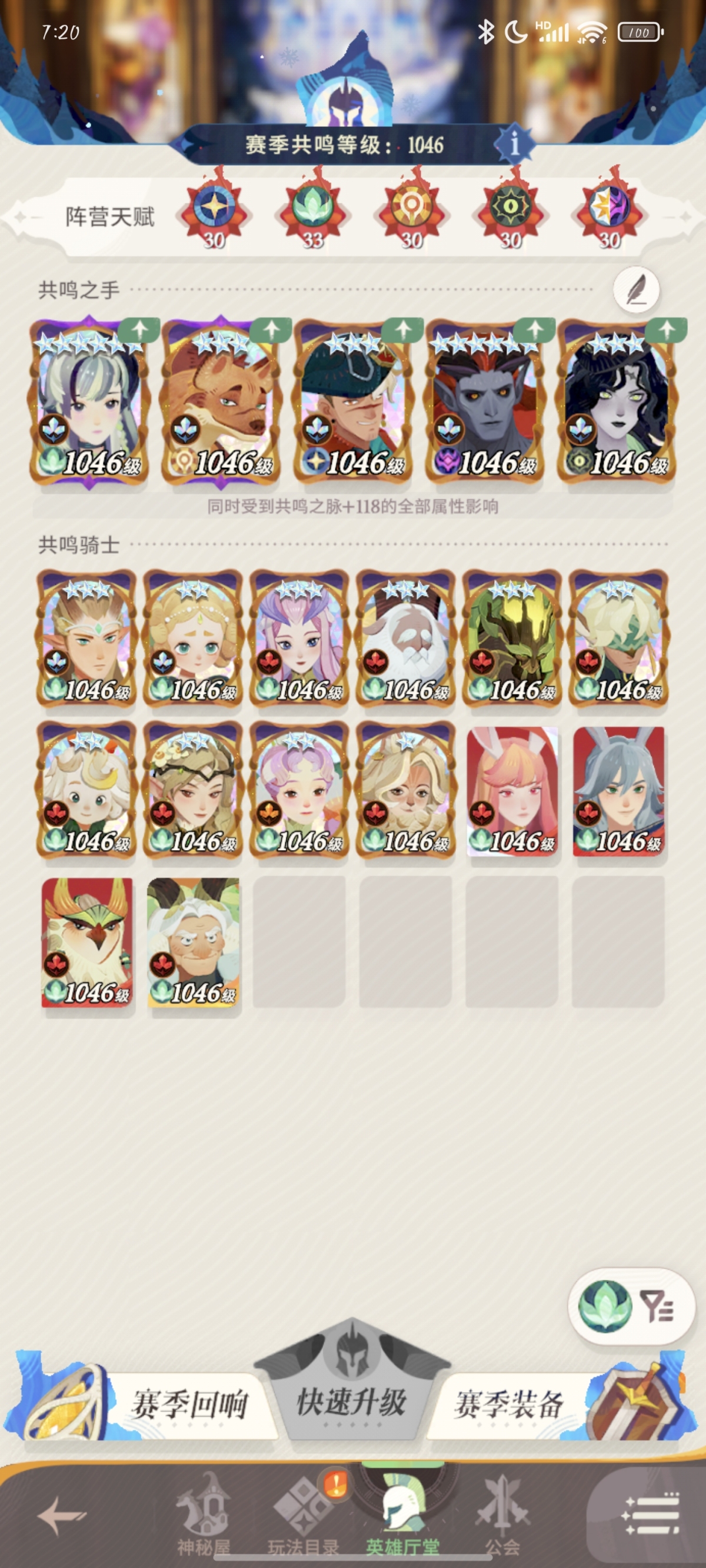The height and width of the screenshot is (1568, 706).
Task: Select the blue-gray demon hero card
Action: coord(485,403)
